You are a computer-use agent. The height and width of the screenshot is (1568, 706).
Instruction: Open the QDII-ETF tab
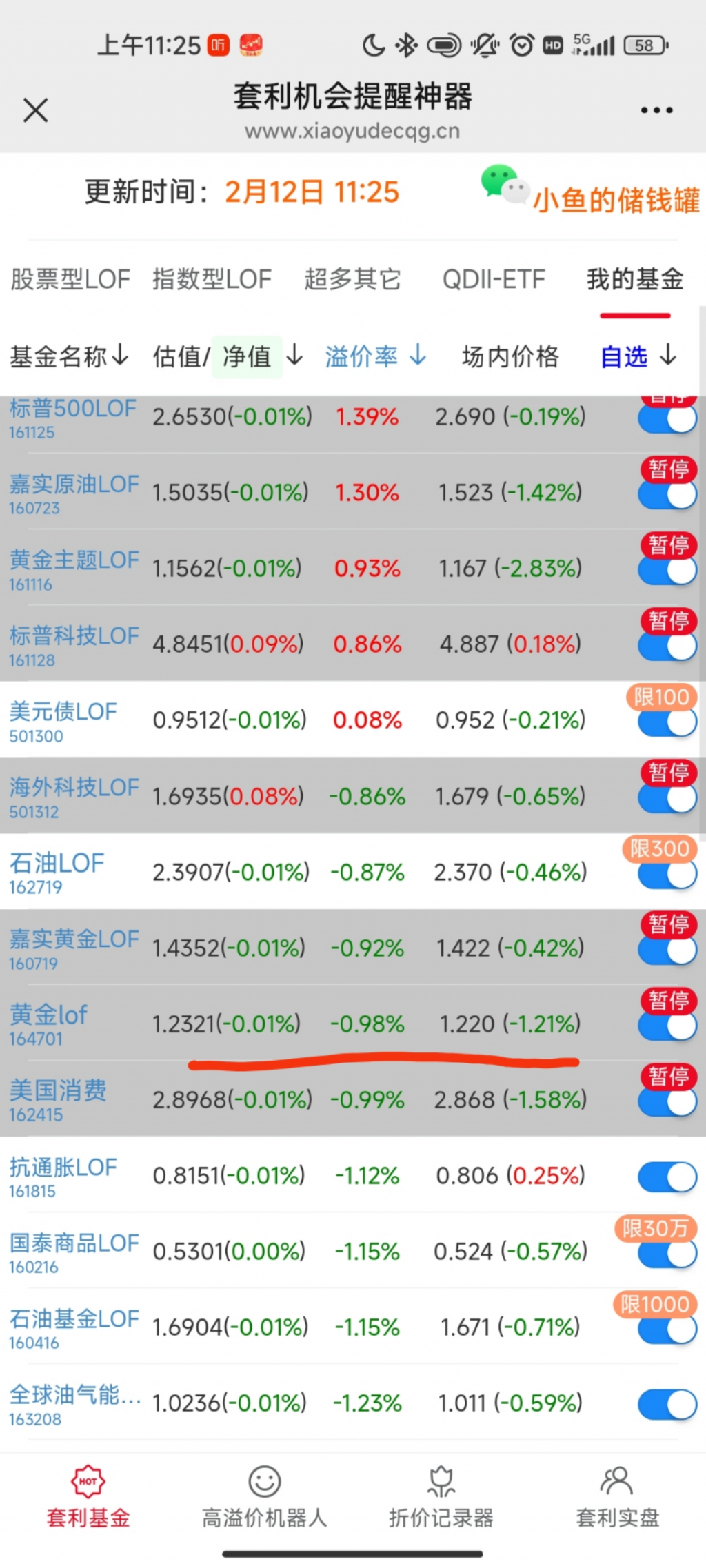[x=494, y=280]
